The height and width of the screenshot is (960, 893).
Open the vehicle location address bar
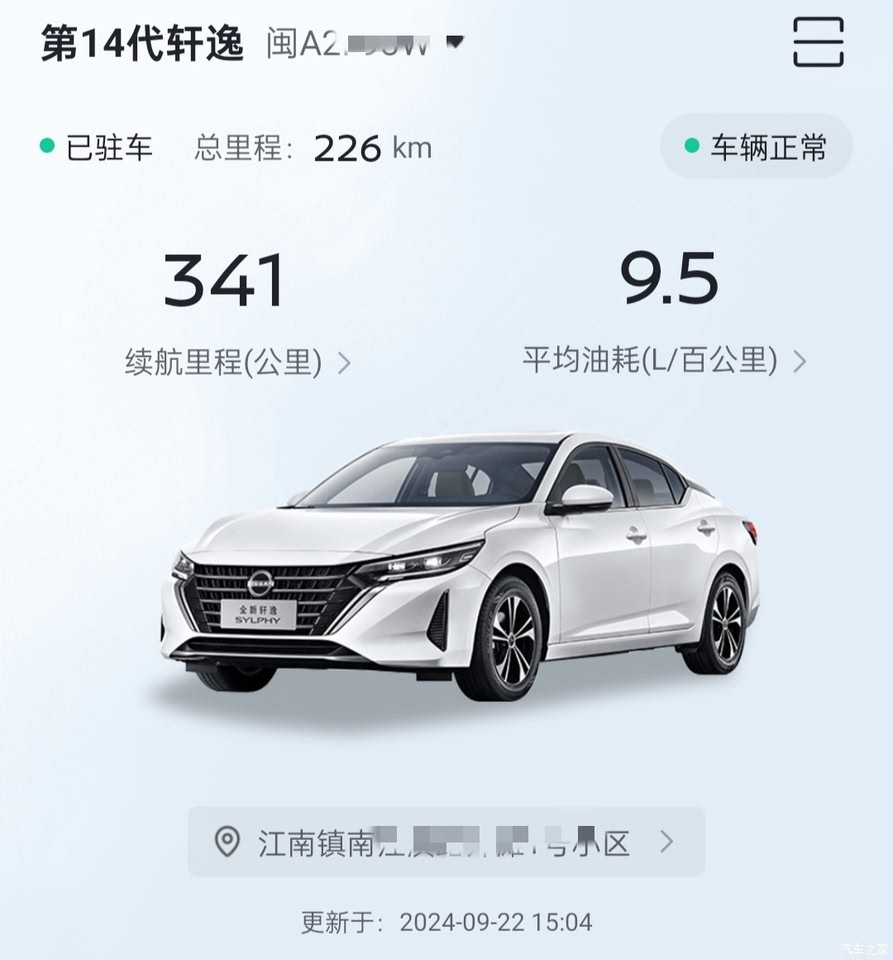coord(446,842)
